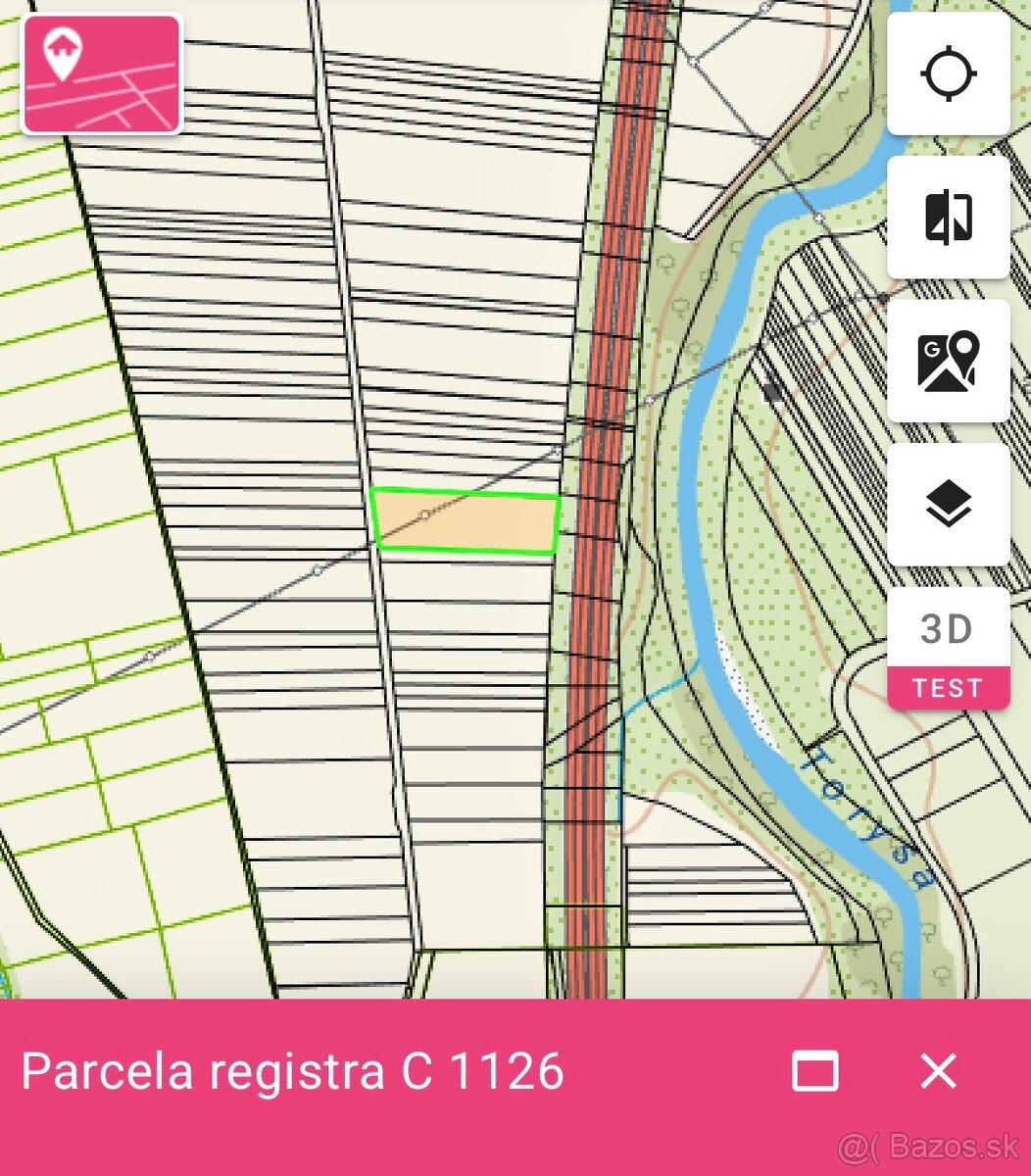1031x1176 pixels.
Task: Open the map comparison view
Action: coord(948,218)
